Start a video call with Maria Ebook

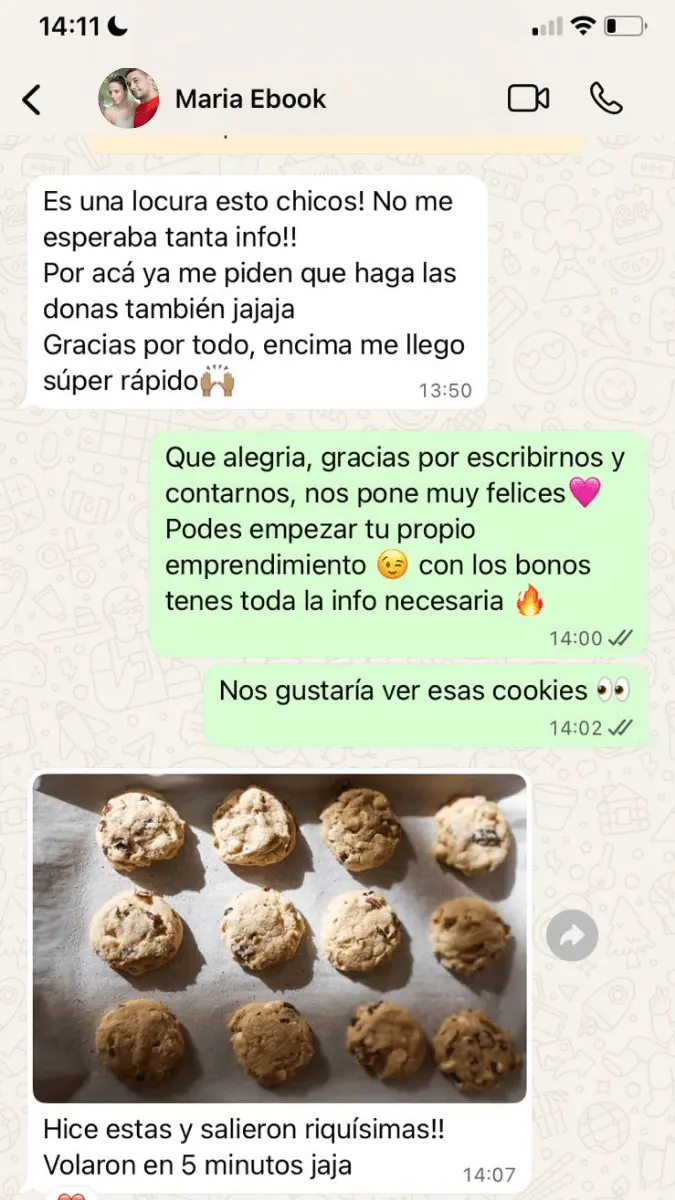[x=529, y=98]
